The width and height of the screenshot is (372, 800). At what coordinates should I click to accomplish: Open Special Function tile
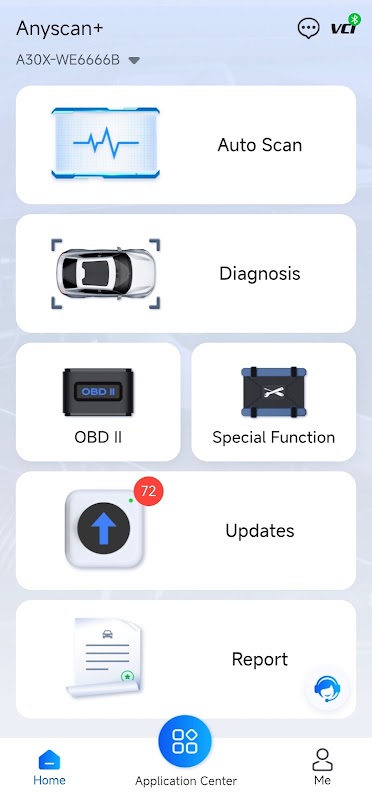coord(274,402)
